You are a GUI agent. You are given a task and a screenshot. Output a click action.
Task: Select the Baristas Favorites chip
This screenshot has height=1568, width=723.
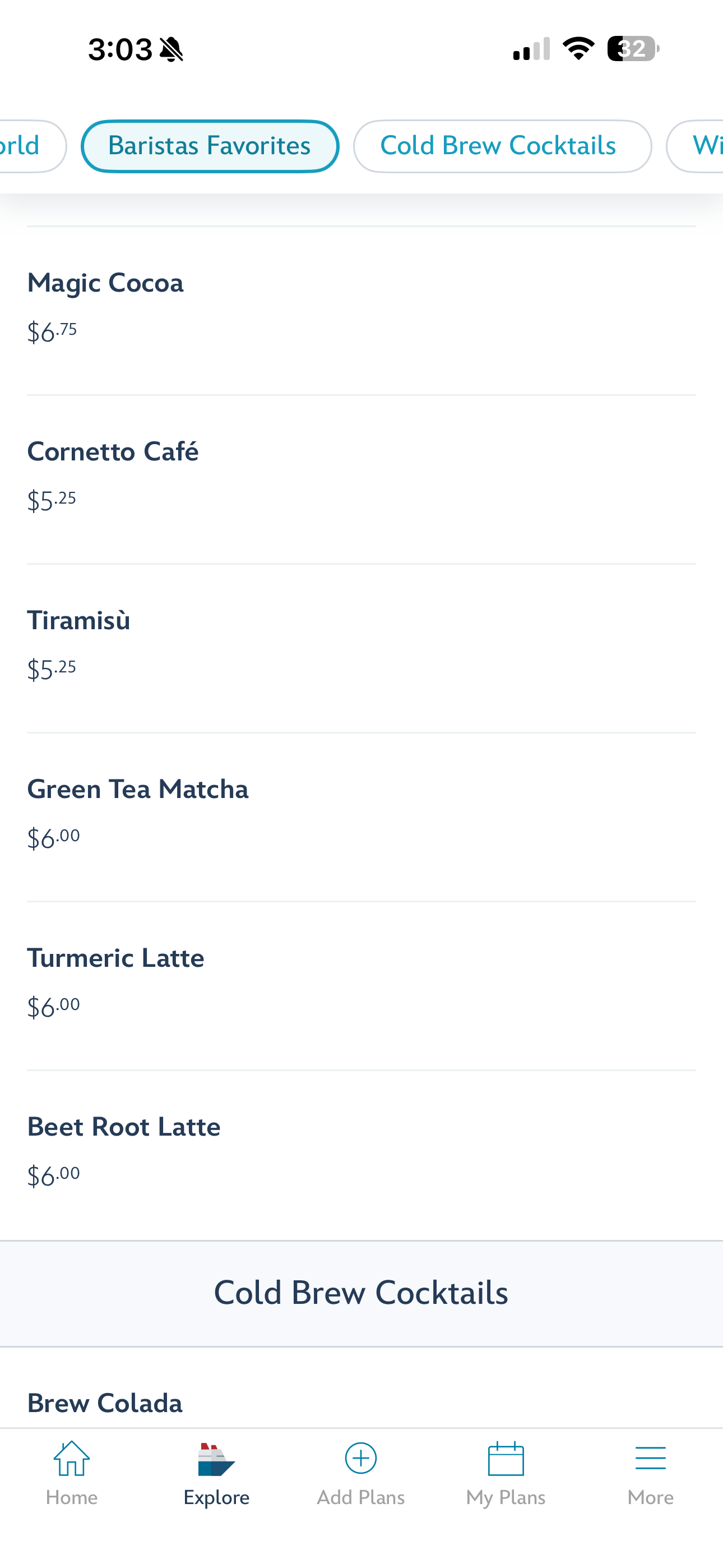[210, 146]
